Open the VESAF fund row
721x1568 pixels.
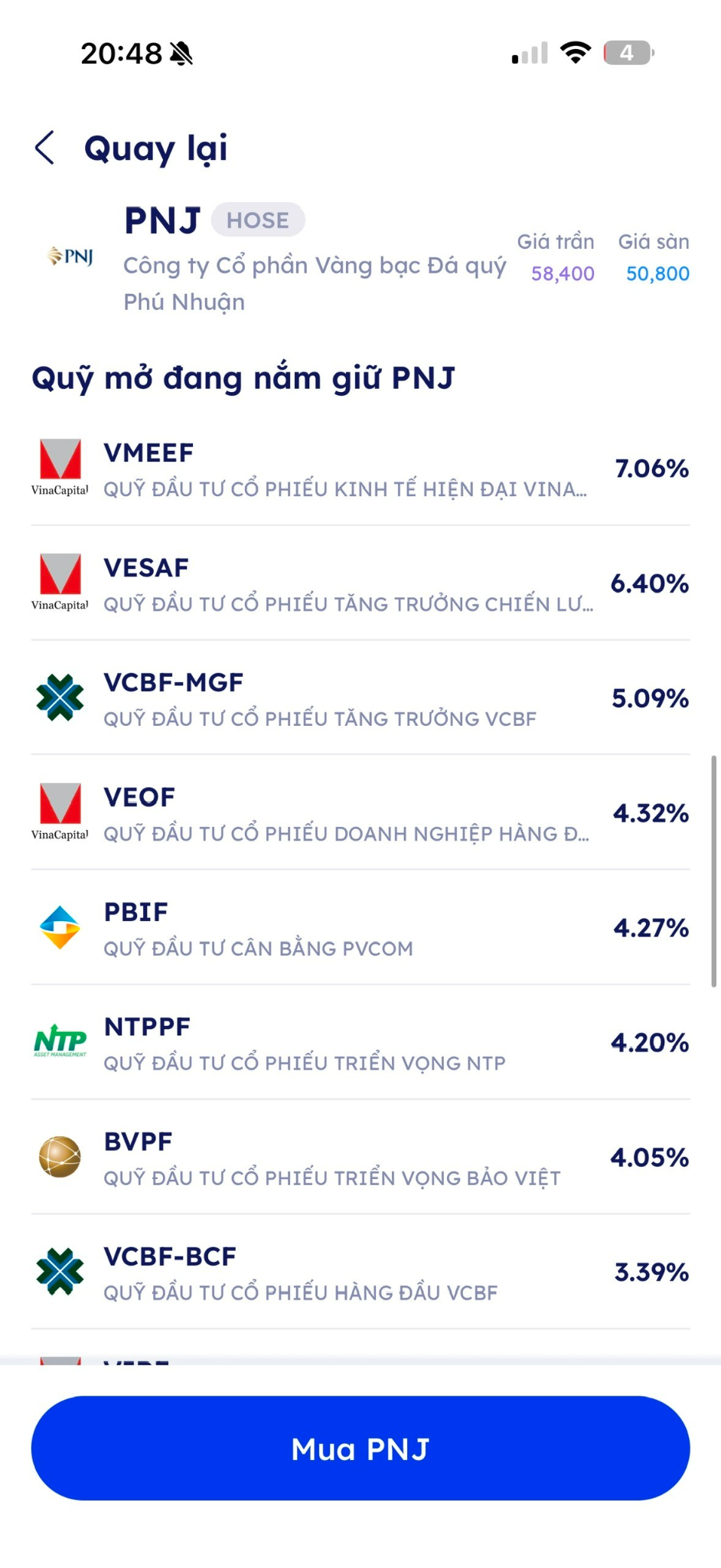[360, 583]
